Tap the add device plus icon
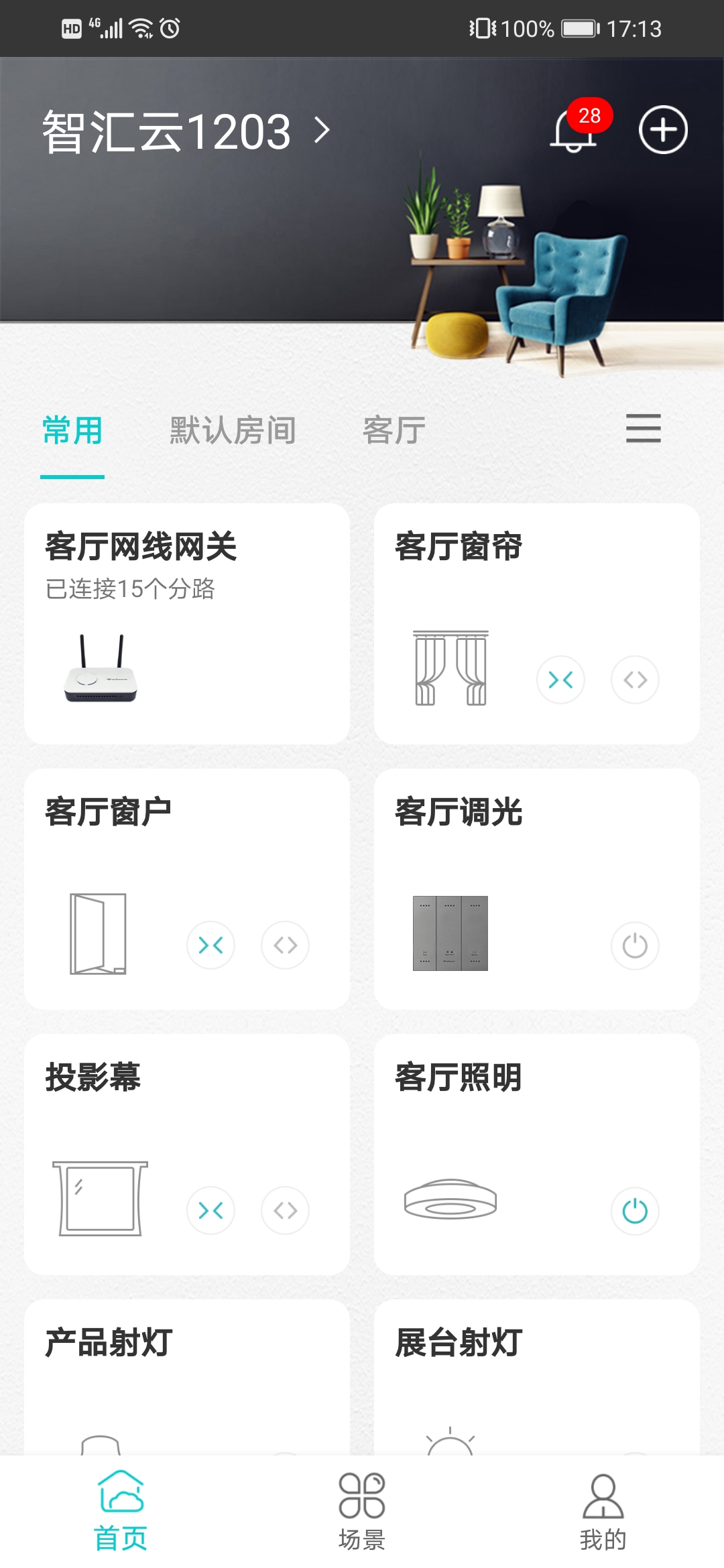Screen dimensions: 724x1568 [x=662, y=130]
